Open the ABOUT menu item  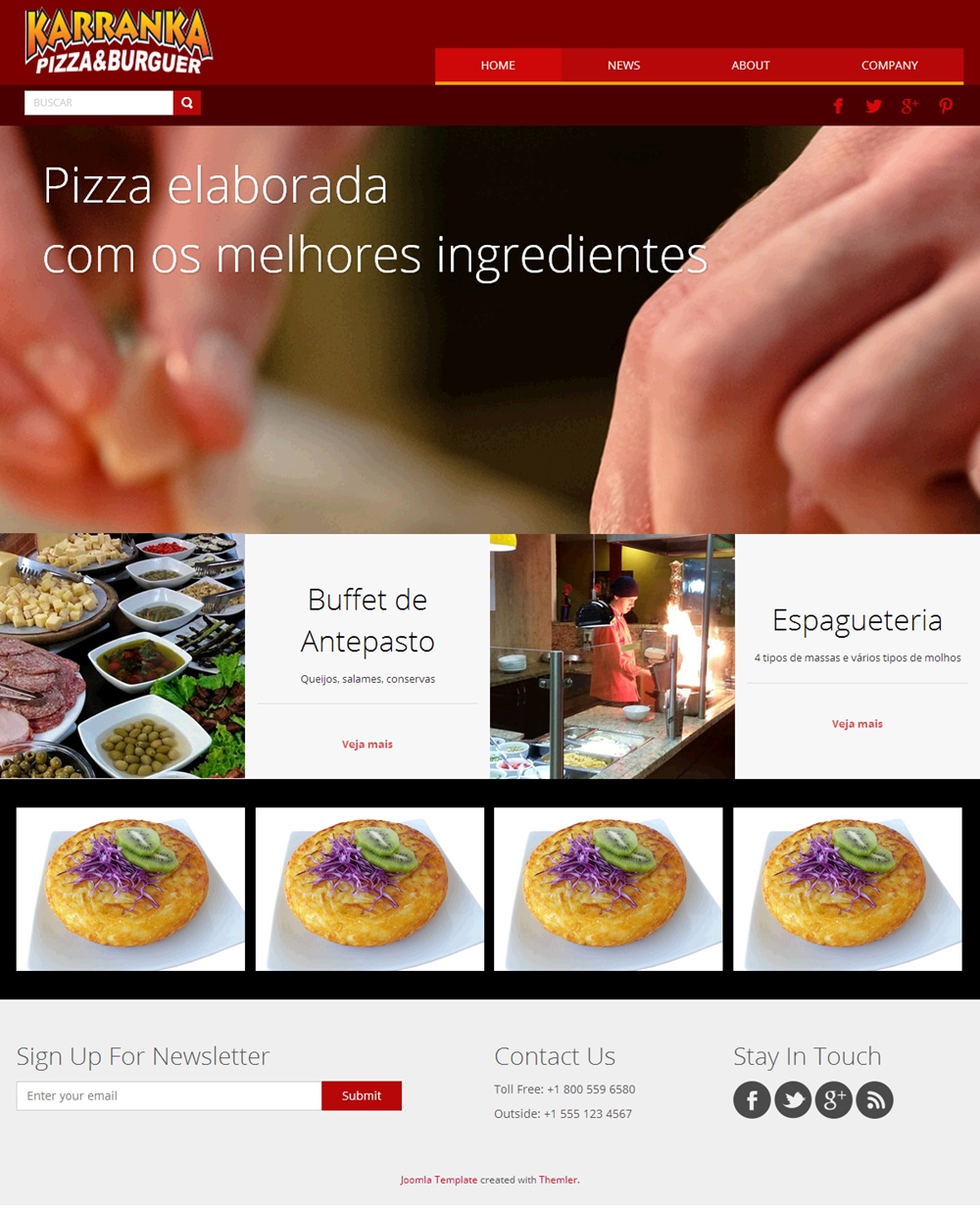pyautogui.click(x=751, y=66)
